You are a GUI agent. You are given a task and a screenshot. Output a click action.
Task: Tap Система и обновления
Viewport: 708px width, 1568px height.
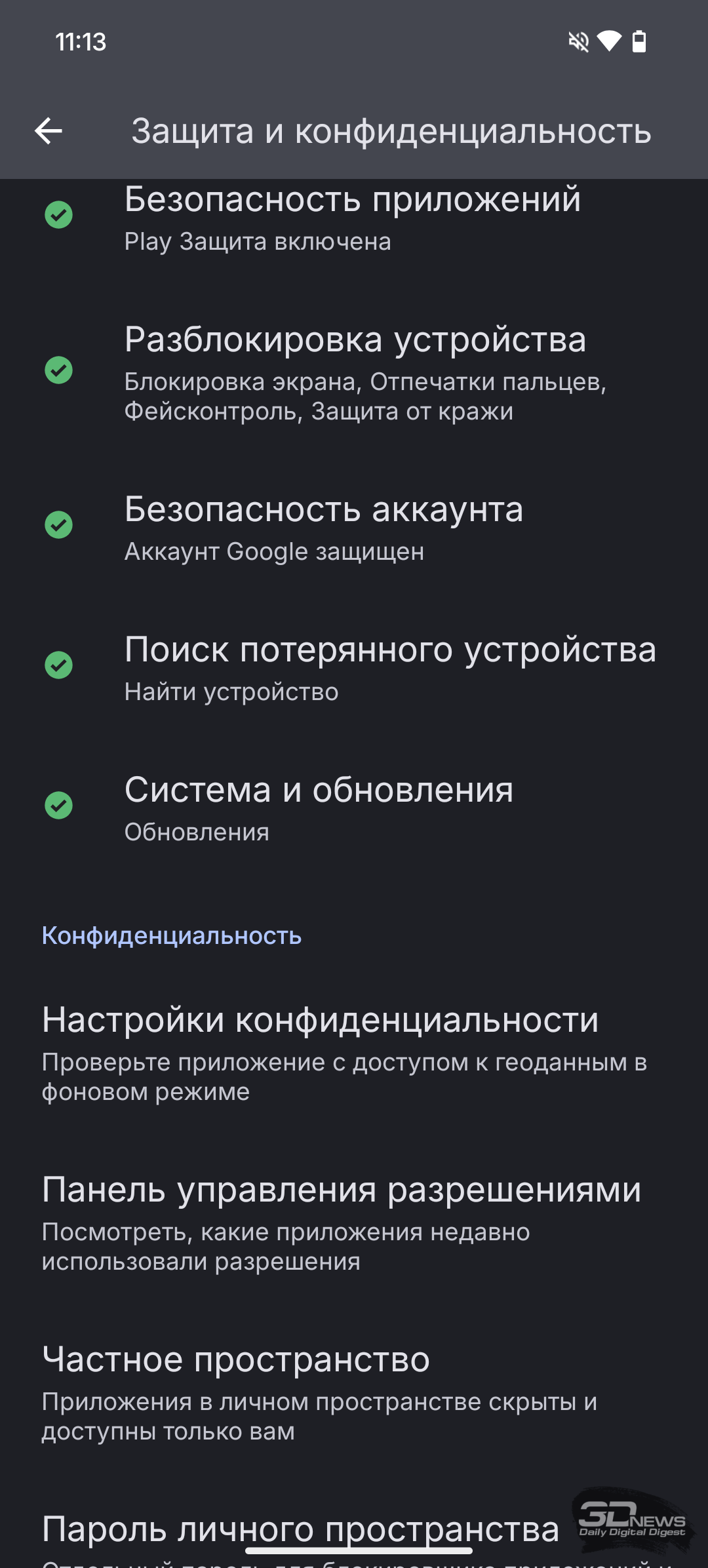354,808
